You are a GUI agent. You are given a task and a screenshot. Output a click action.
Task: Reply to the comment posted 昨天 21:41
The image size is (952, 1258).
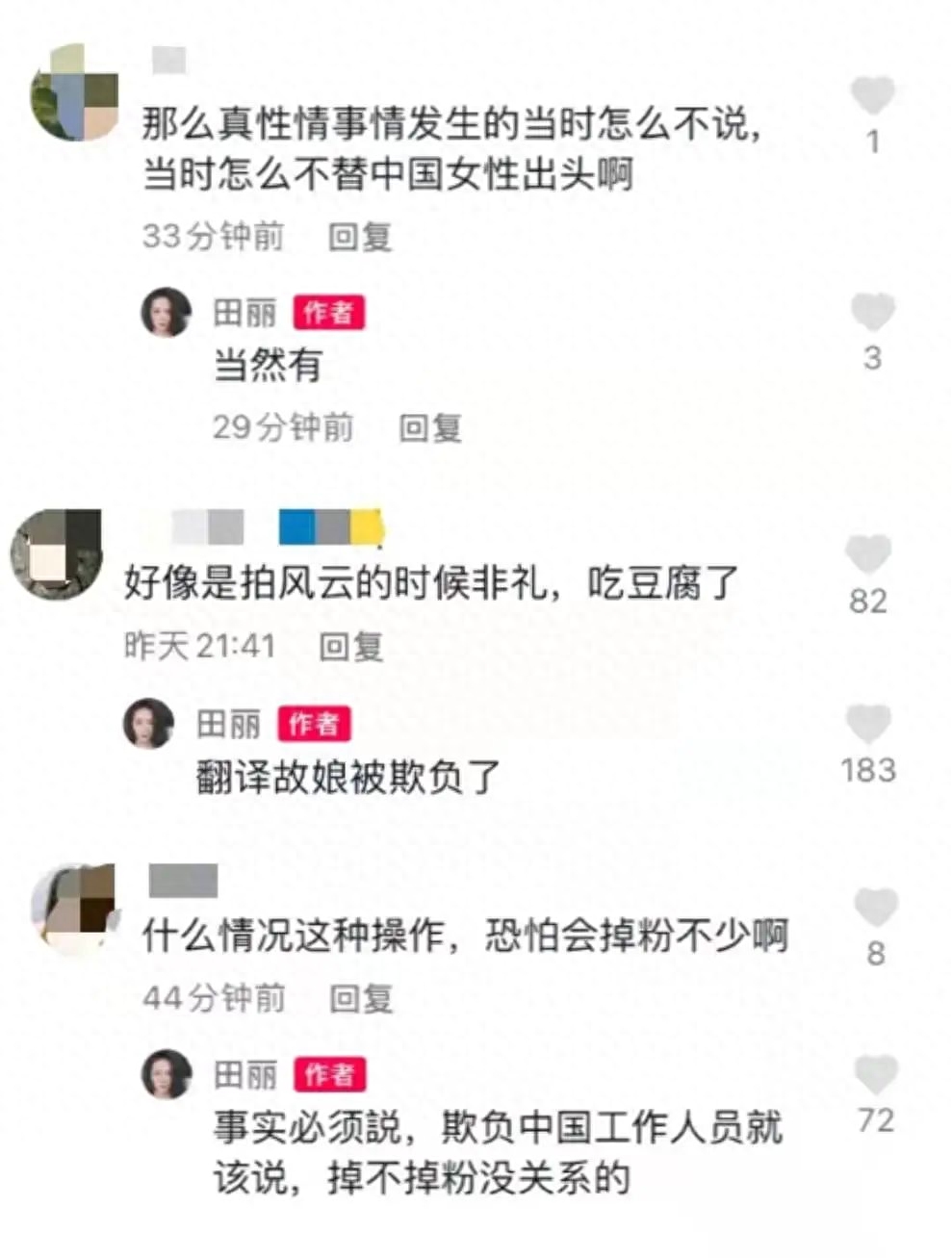click(351, 647)
